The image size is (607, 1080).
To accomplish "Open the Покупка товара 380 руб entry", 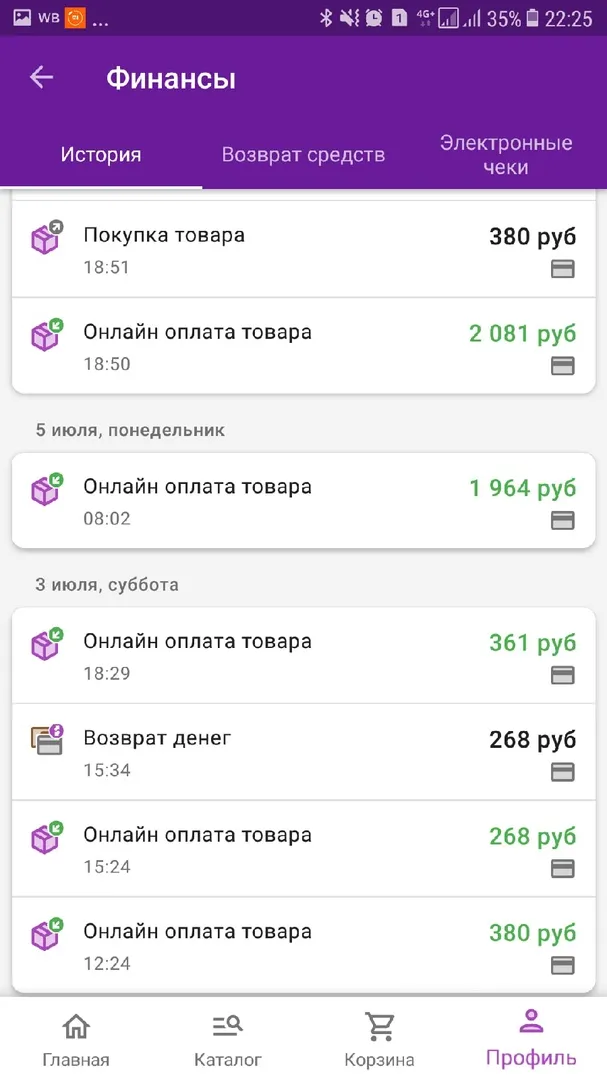I will point(303,249).
